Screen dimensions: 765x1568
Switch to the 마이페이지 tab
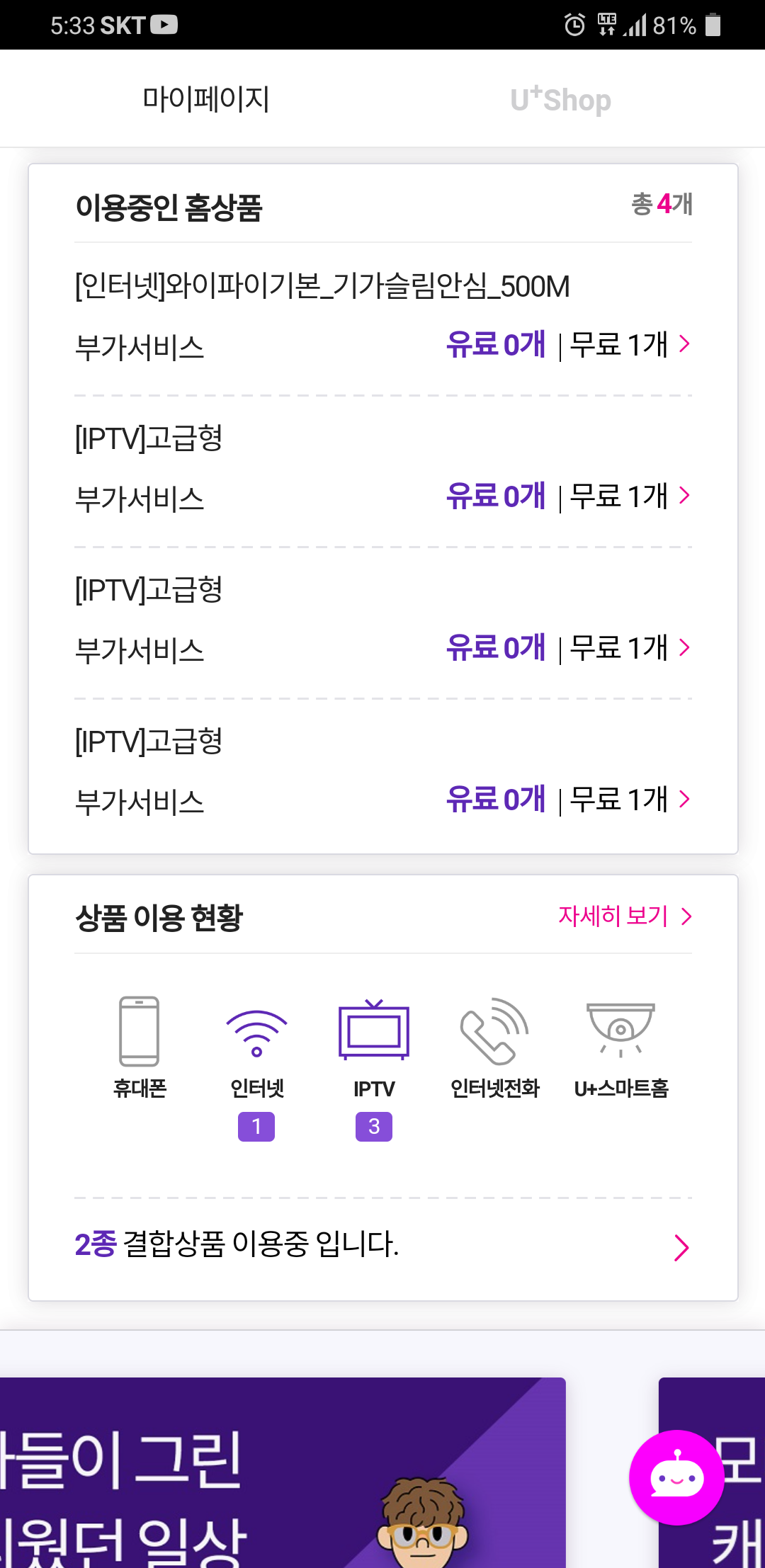tap(205, 99)
